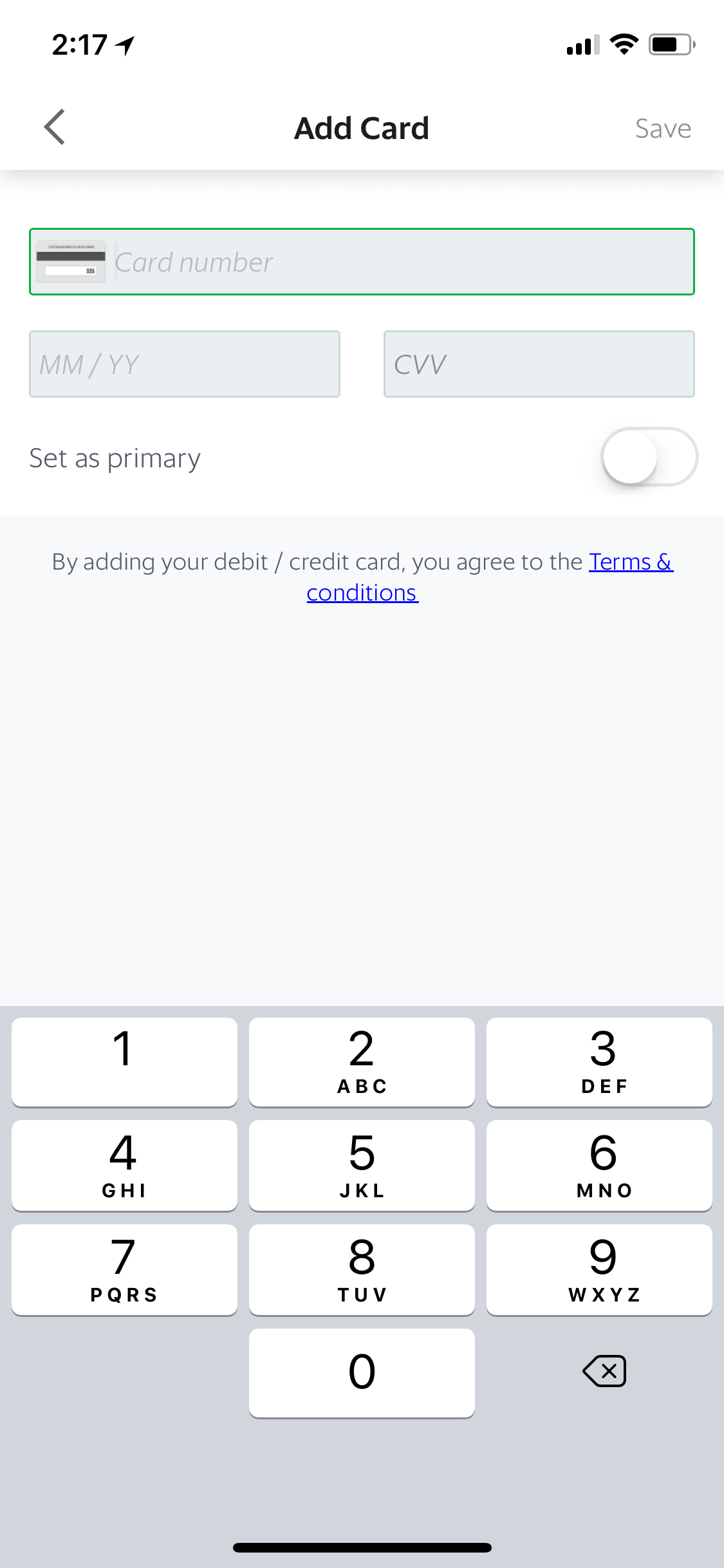This screenshot has width=724, height=1568.
Task: Go back from the Add Card screen
Action: point(55,127)
